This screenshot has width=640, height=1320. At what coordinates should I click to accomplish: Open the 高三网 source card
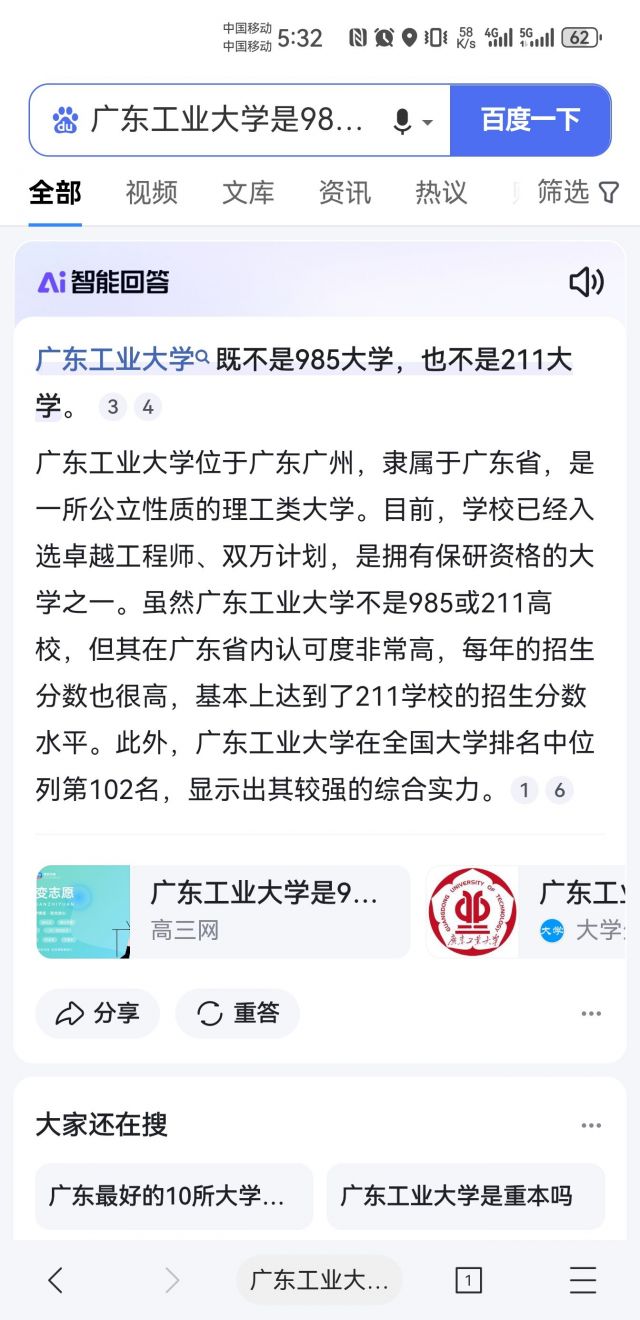point(223,912)
